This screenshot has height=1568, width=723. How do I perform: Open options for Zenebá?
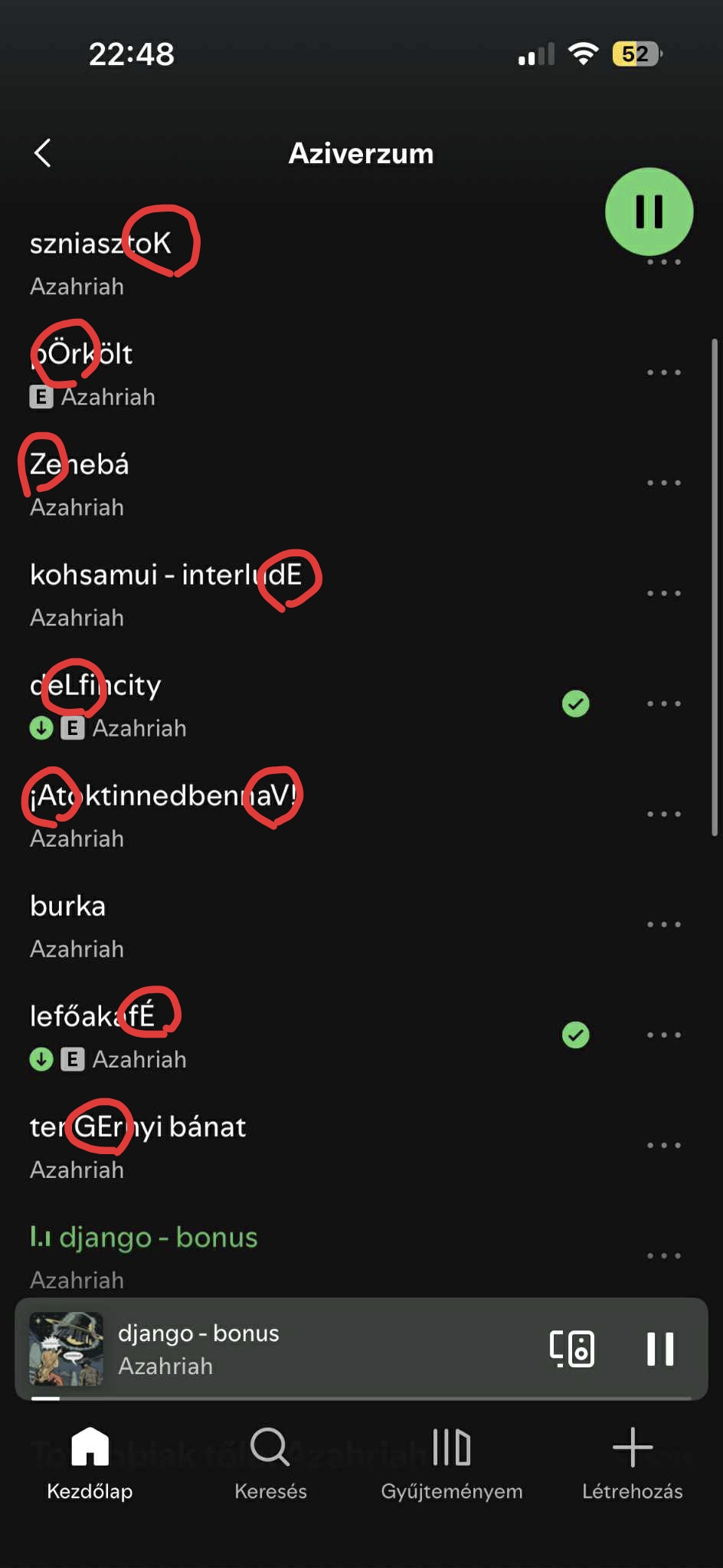coord(663,483)
